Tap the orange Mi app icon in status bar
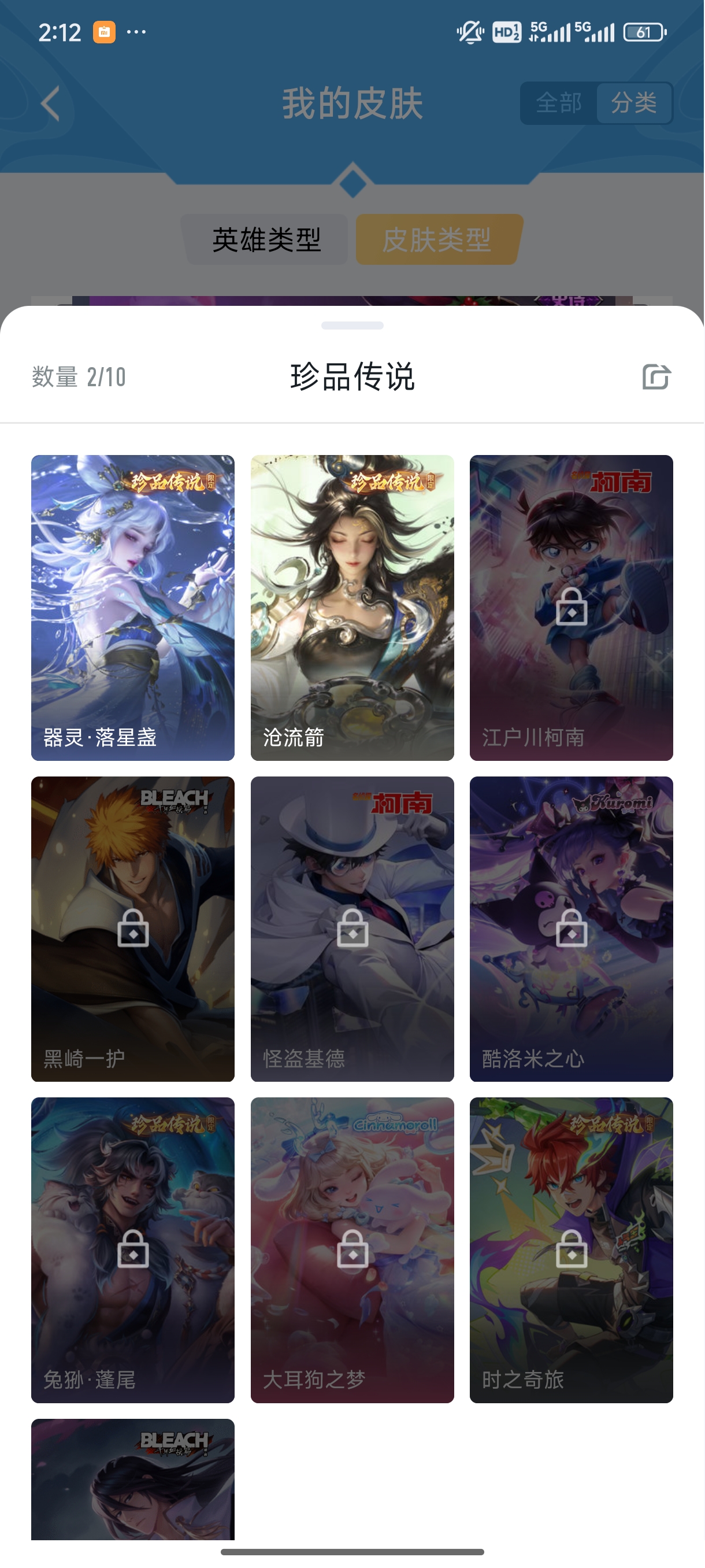This screenshot has width=705, height=1568. (105, 31)
